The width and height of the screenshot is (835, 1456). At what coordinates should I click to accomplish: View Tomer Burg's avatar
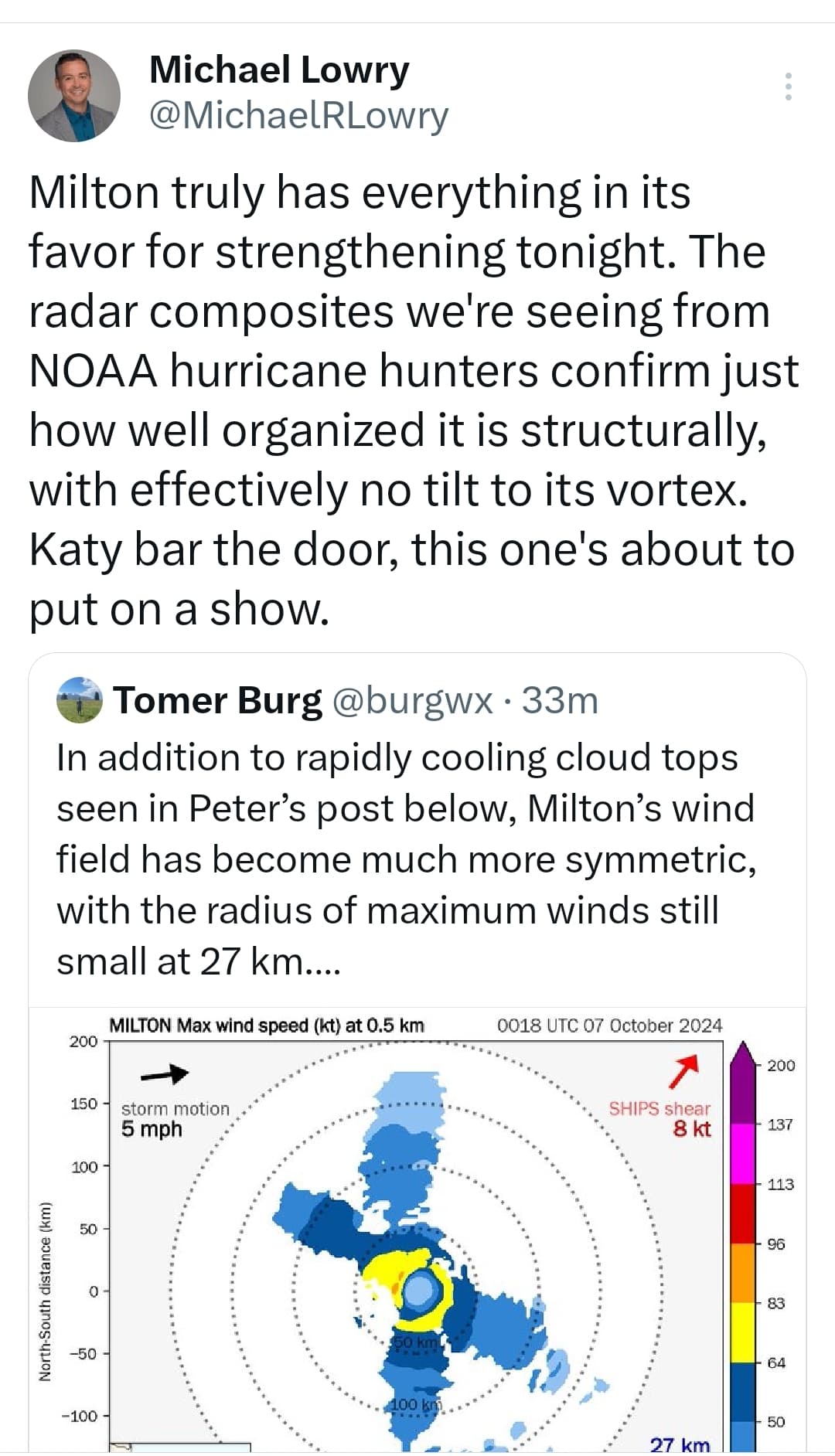tap(80, 700)
